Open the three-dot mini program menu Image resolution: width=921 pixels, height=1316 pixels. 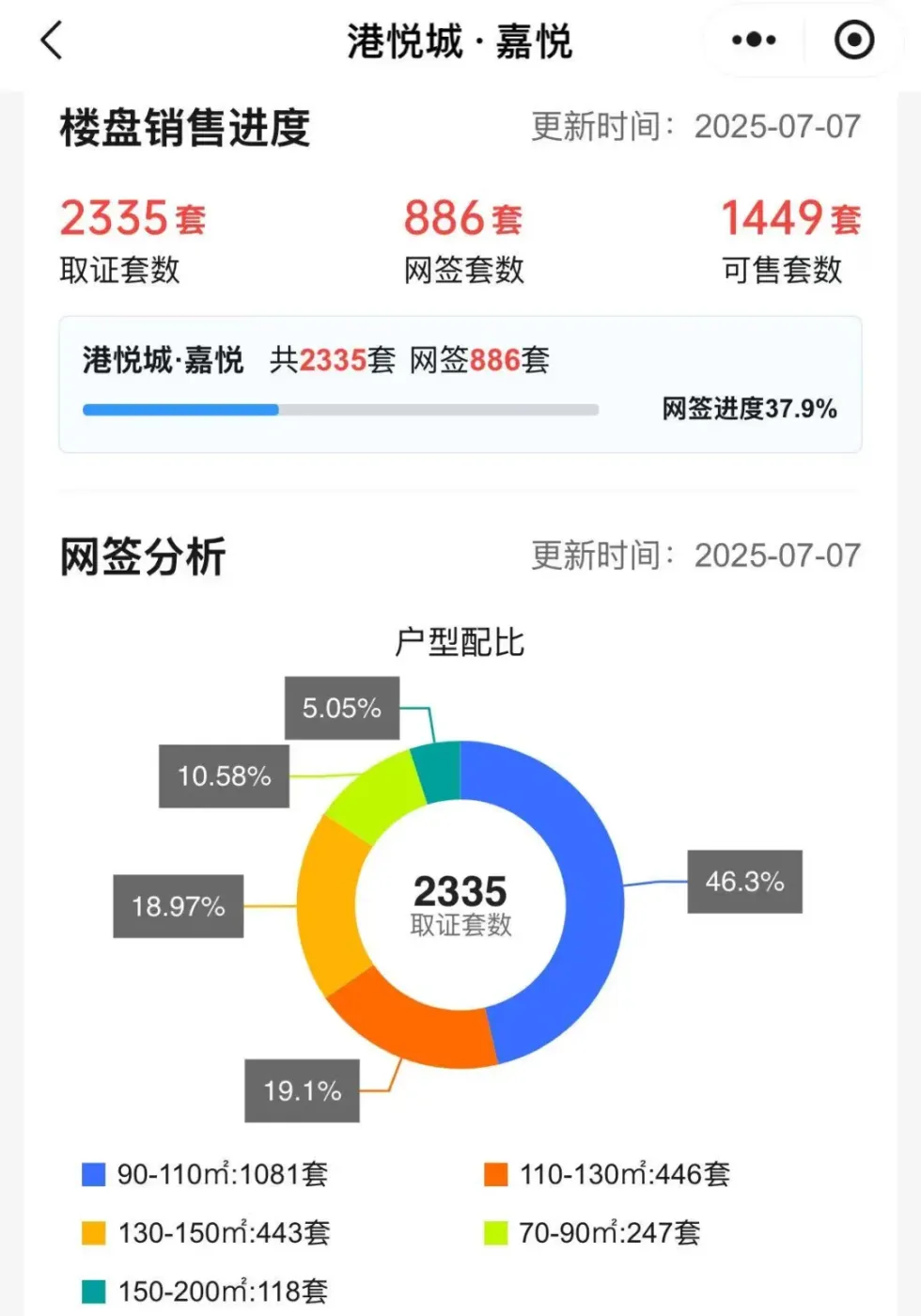(x=754, y=40)
